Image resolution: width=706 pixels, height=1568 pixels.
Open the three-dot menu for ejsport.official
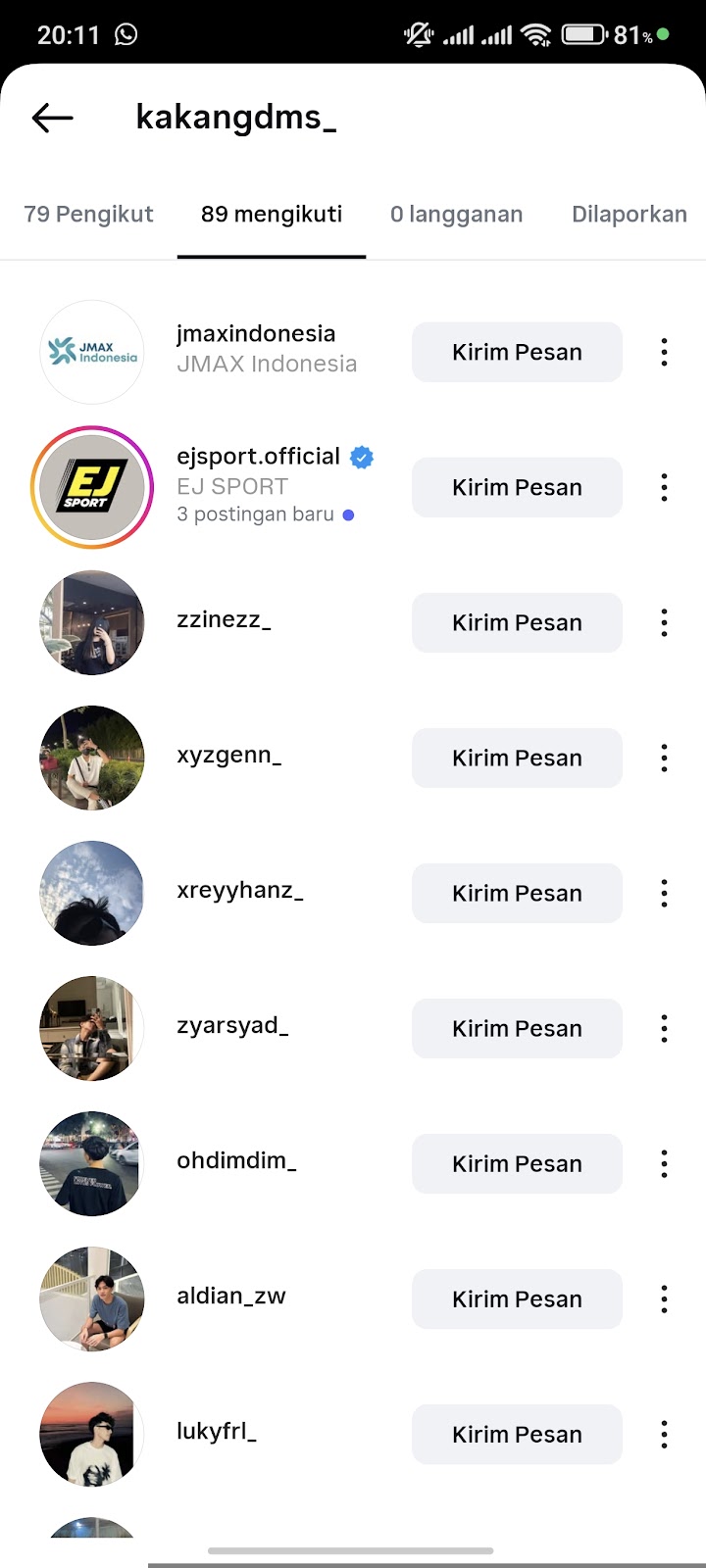pyautogui.click(x=664, y=487)
